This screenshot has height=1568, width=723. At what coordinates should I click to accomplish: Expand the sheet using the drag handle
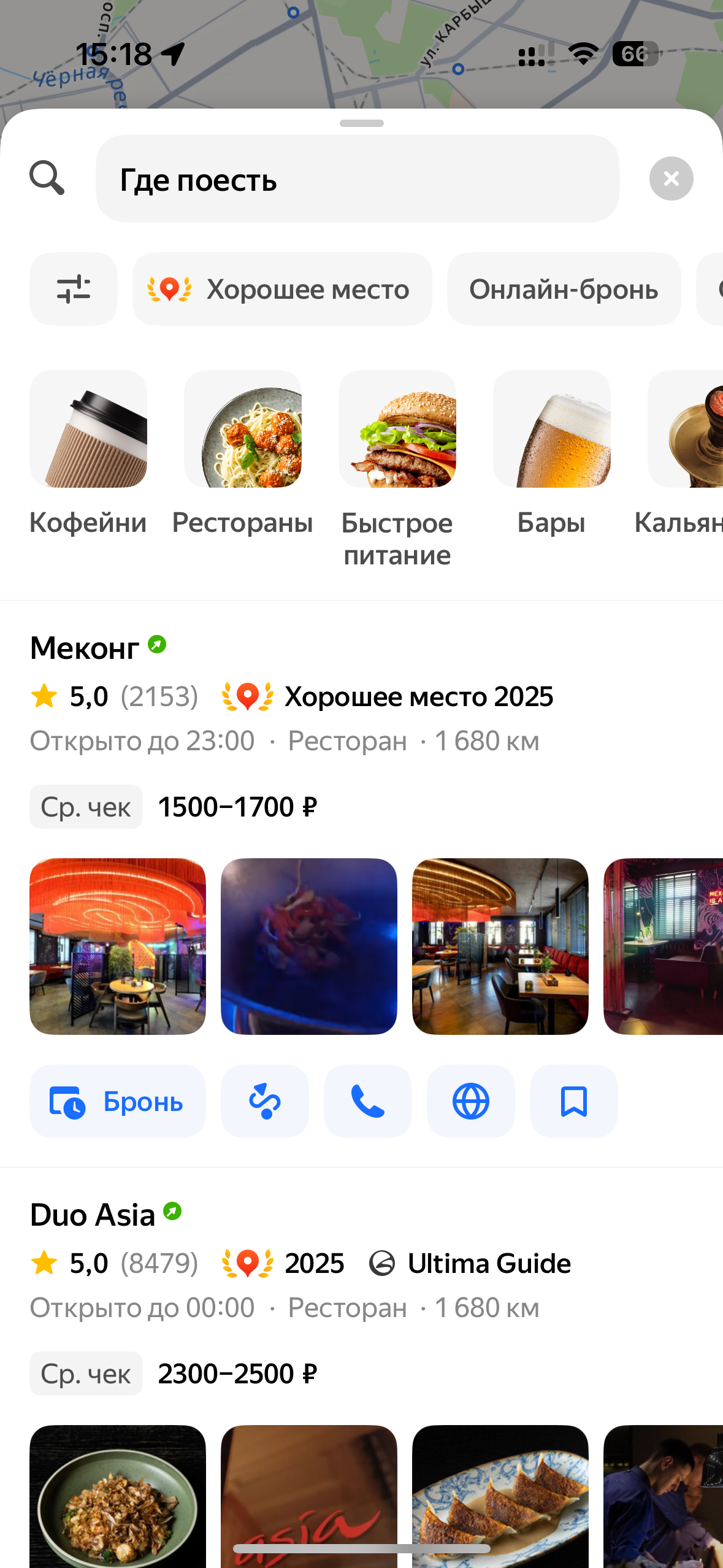point(361,122)
